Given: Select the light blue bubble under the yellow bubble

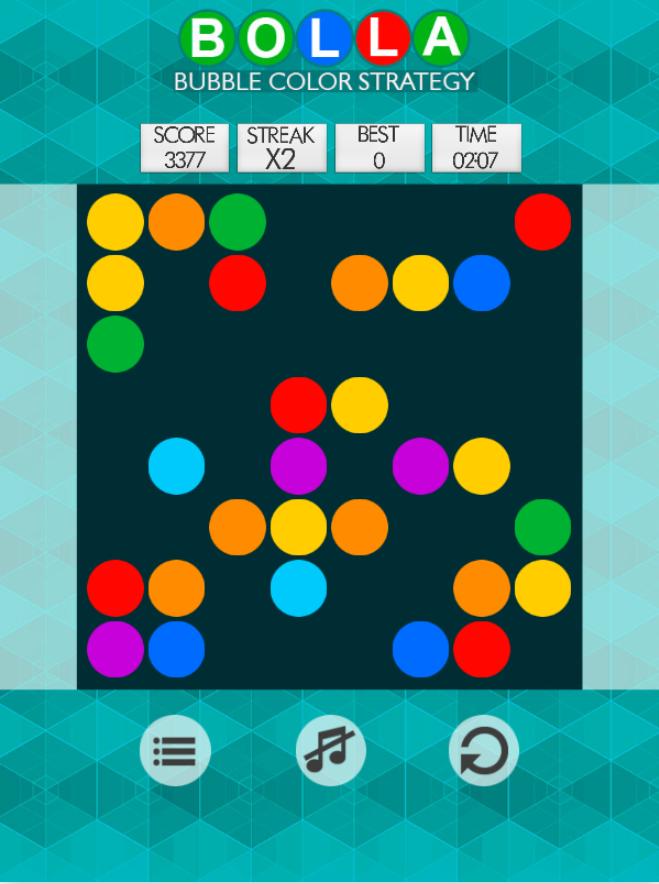Looking at the screenshot, I should pos(298,588).
